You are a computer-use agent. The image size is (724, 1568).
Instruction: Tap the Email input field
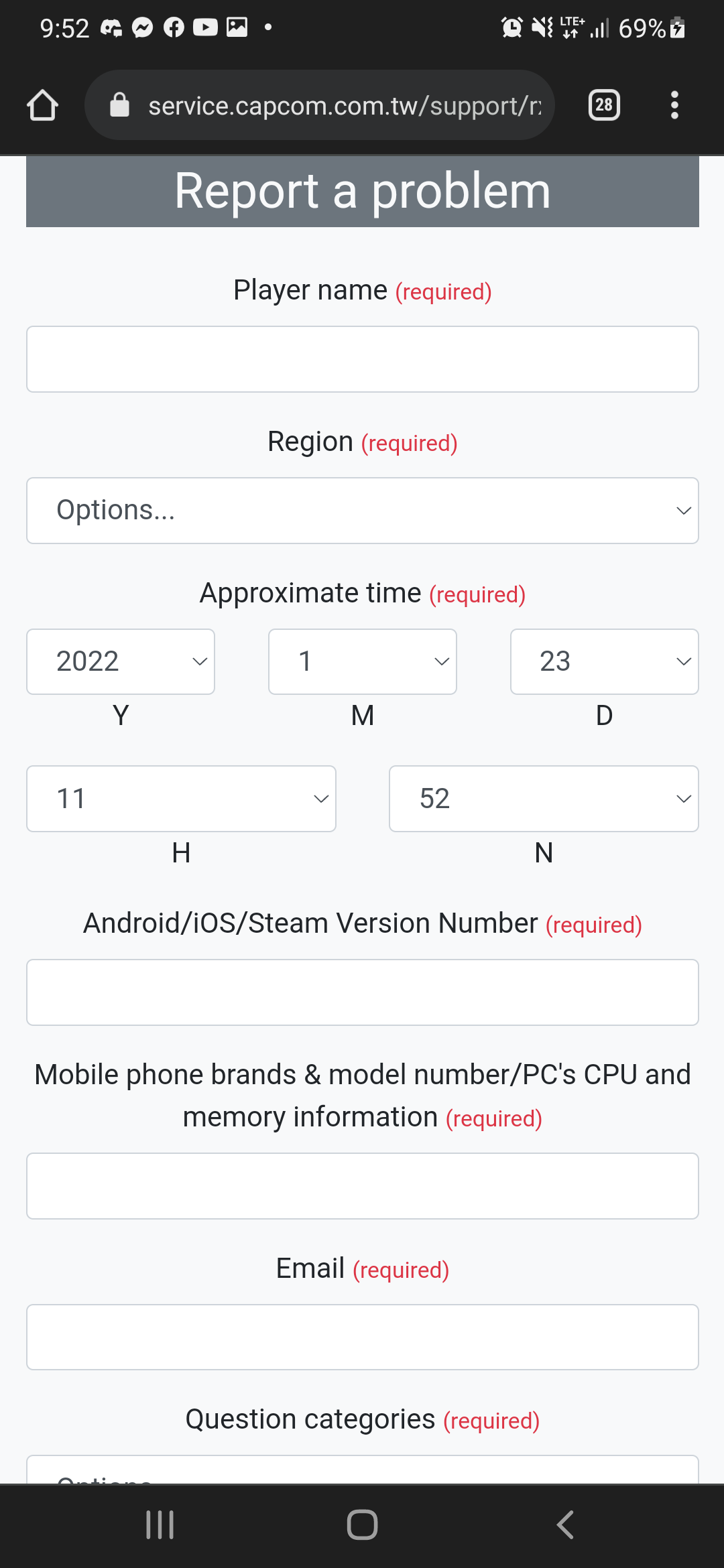[x=362, y=1337]
